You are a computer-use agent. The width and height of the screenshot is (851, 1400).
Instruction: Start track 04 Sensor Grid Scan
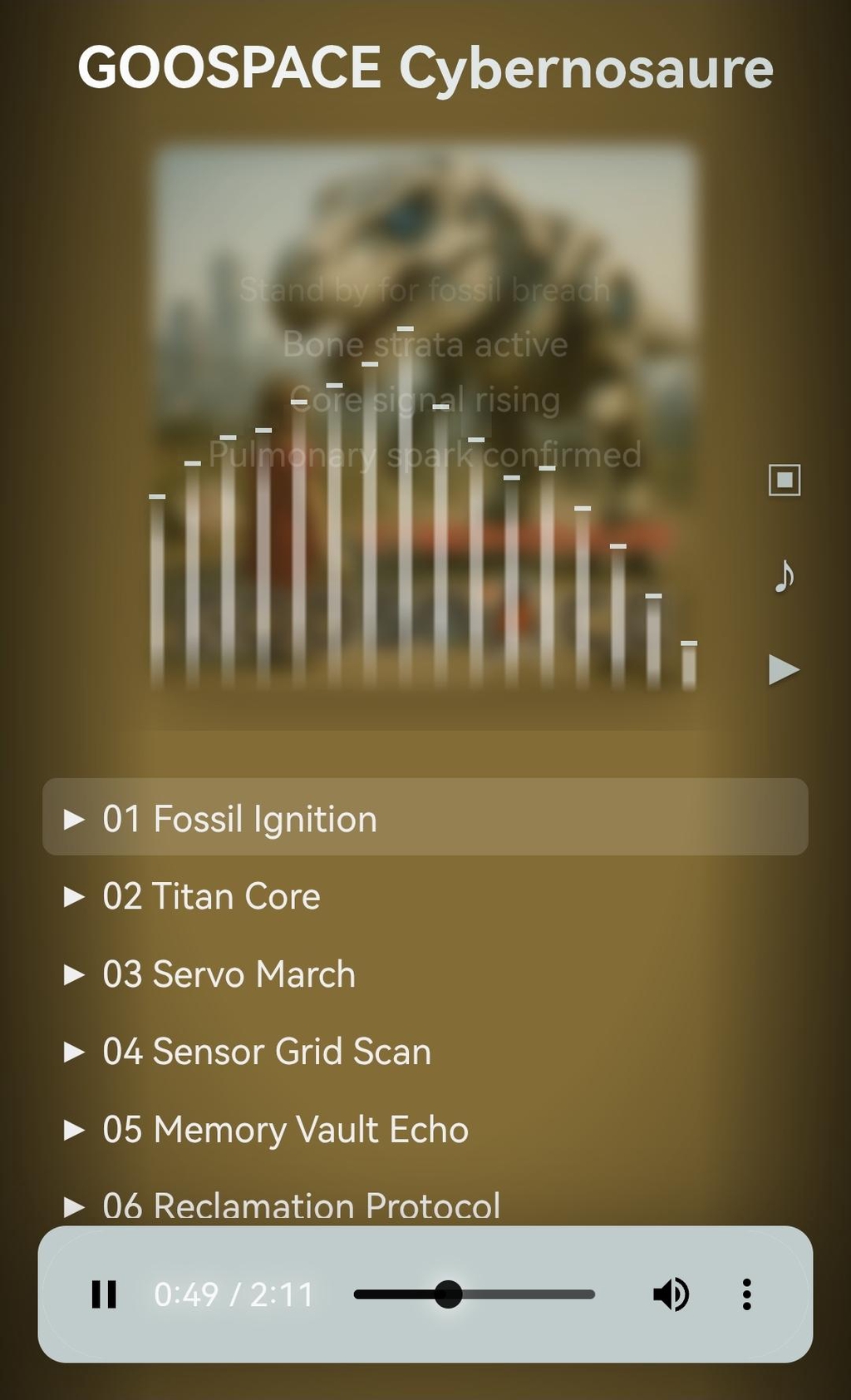pyautogui.click(x=266, y=1052)
